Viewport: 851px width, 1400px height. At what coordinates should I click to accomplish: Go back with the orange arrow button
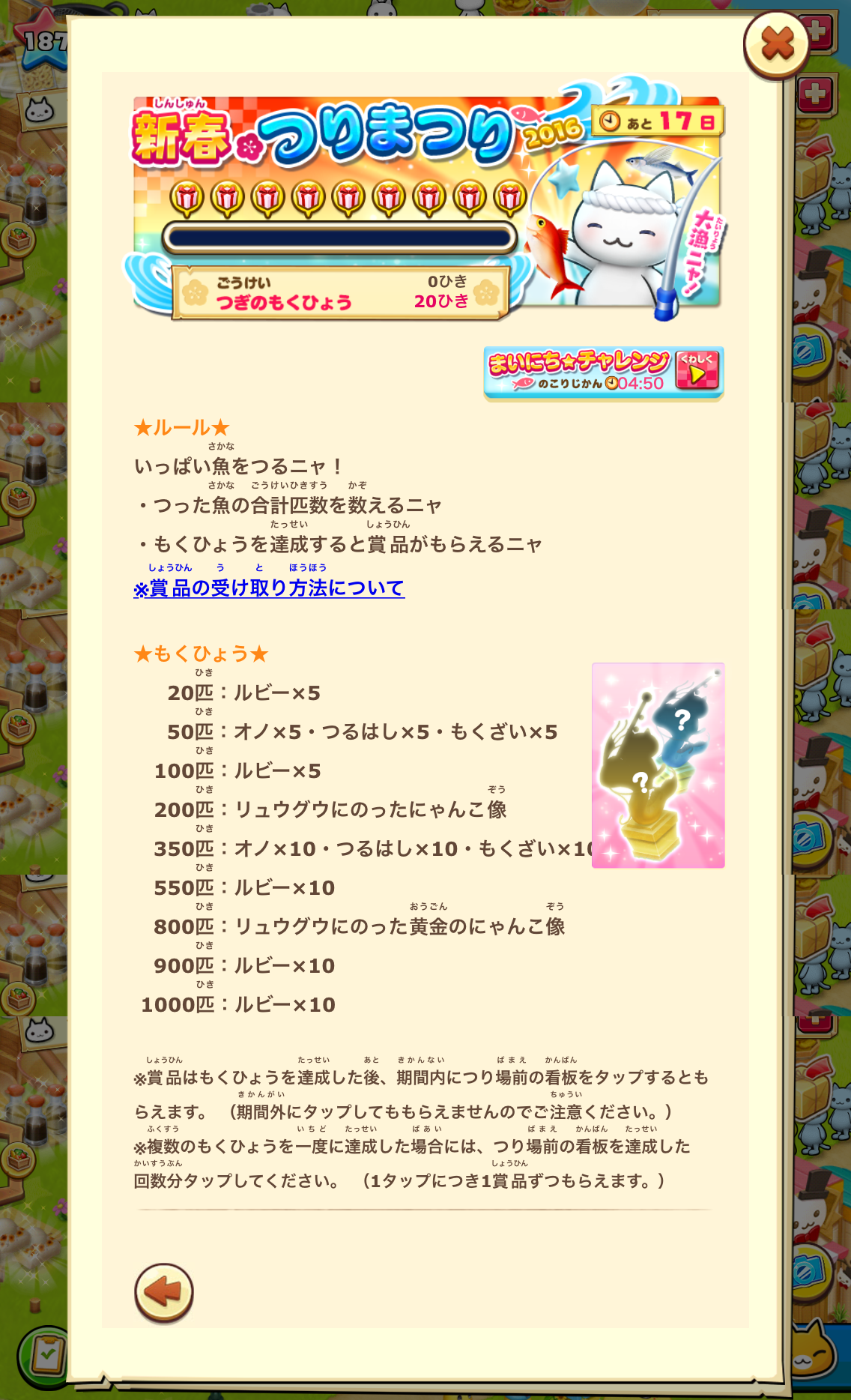pyautogui.click(x=163, y=1292)
